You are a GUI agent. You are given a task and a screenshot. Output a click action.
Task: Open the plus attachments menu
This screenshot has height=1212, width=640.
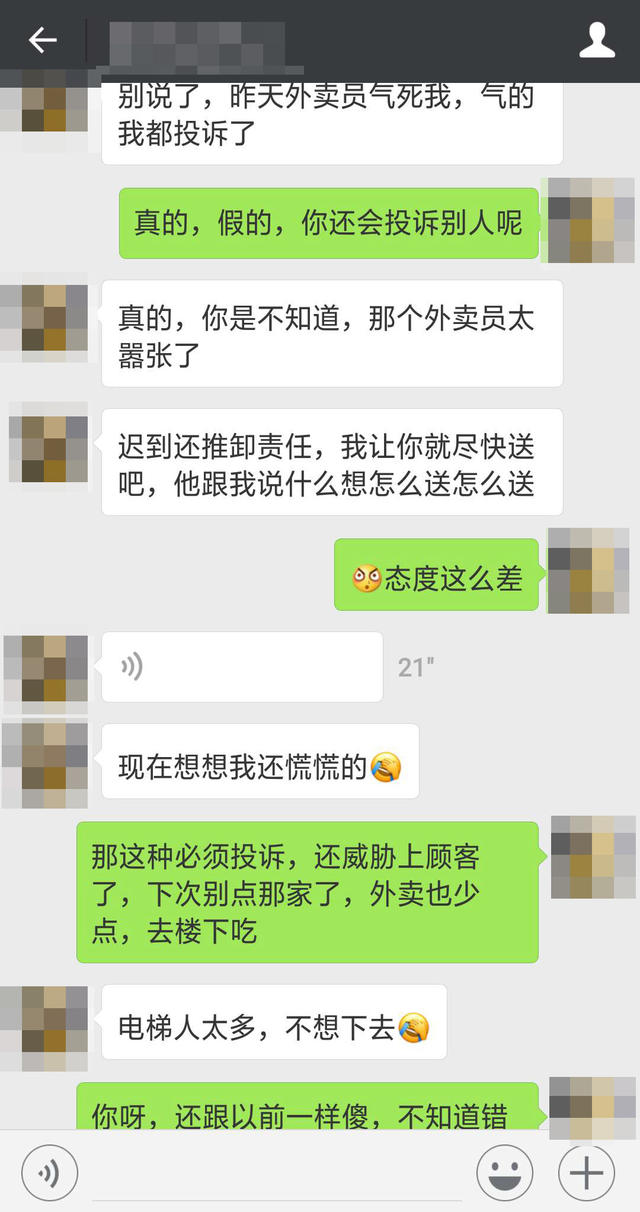coord(586,1172)
